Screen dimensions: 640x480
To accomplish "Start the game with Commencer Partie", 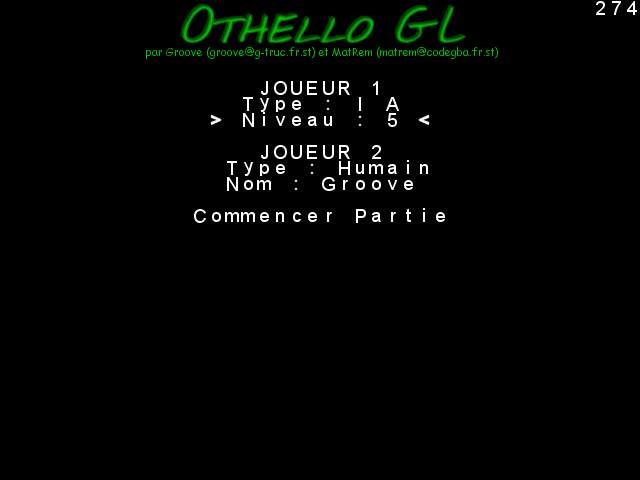I will (321, 216).
